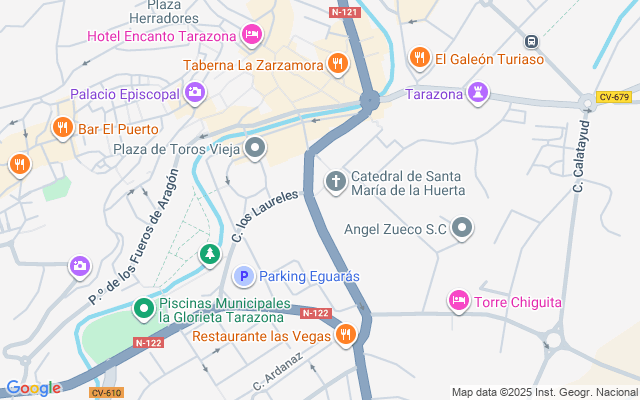Tap the El Galeón Turiaso restaurant pin

point(420,58)
